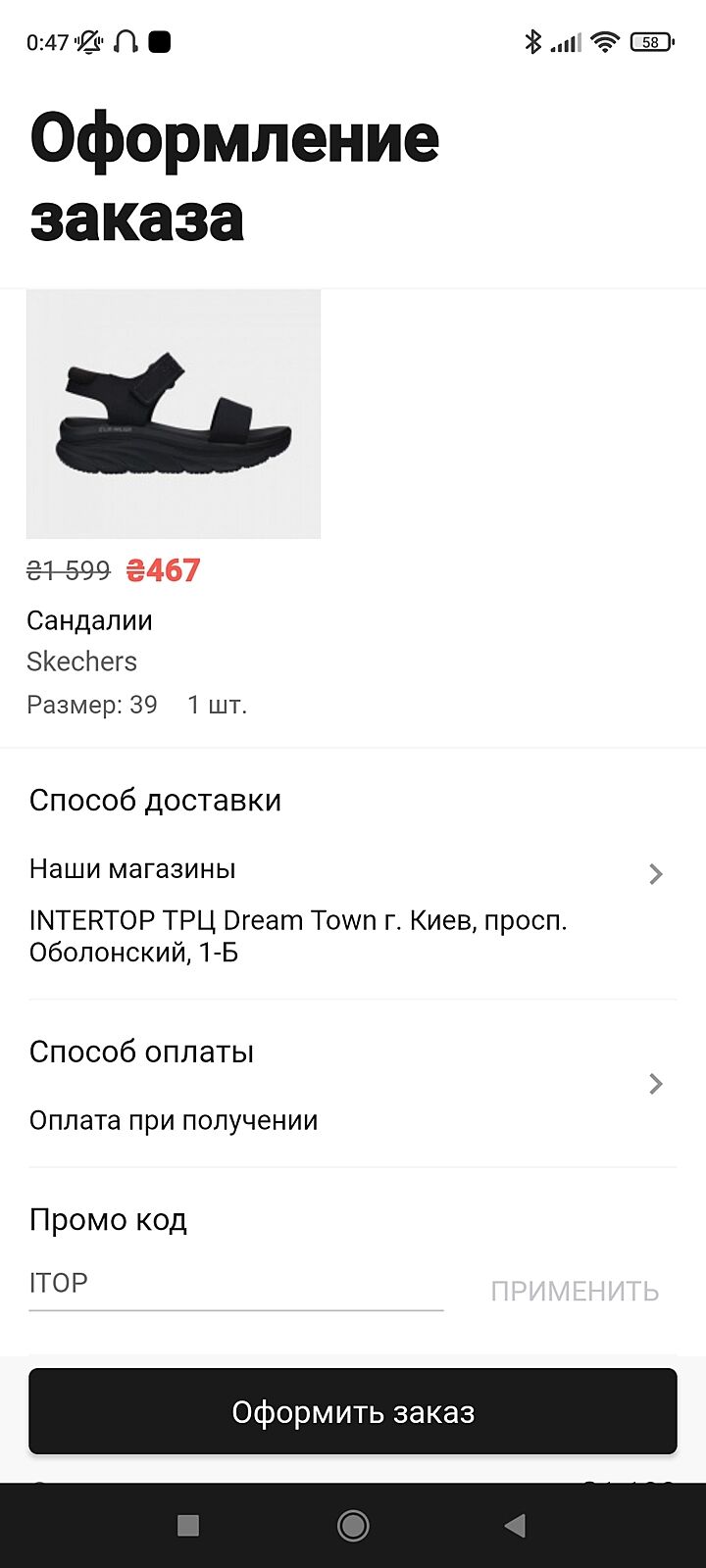Apply promo code with ПРИМЕНИТЬ

[575, 1291]
